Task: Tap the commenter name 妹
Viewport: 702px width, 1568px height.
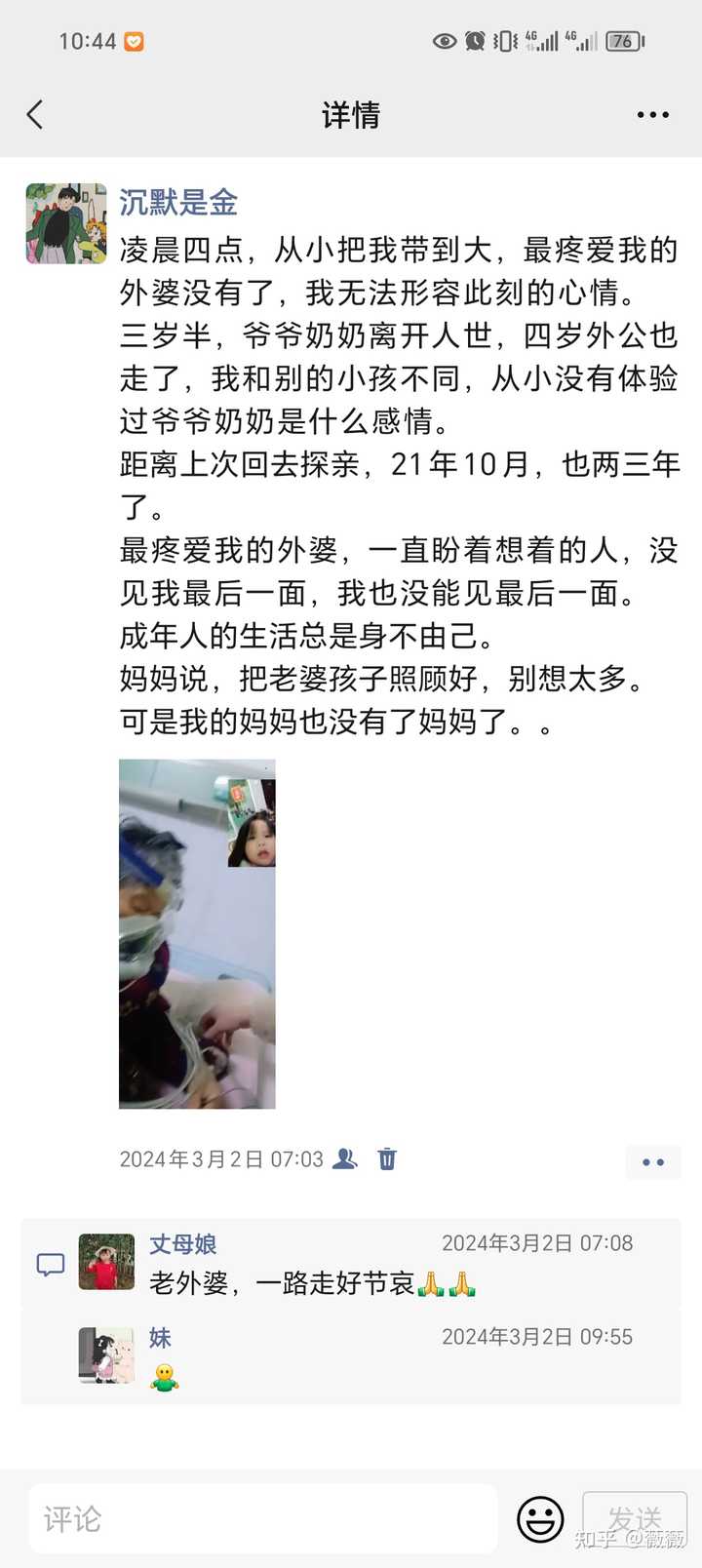Action: point(160,1338)
